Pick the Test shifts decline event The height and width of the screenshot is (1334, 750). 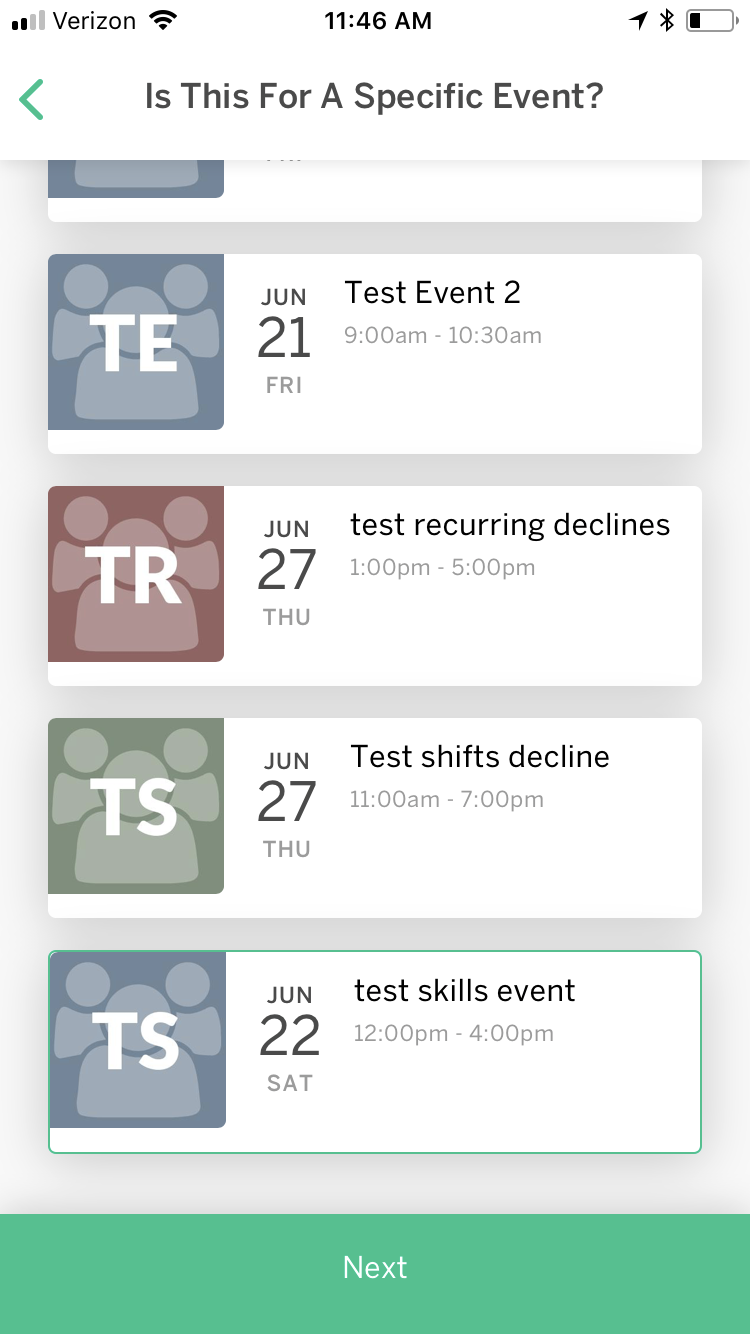[x=375, y=818]
